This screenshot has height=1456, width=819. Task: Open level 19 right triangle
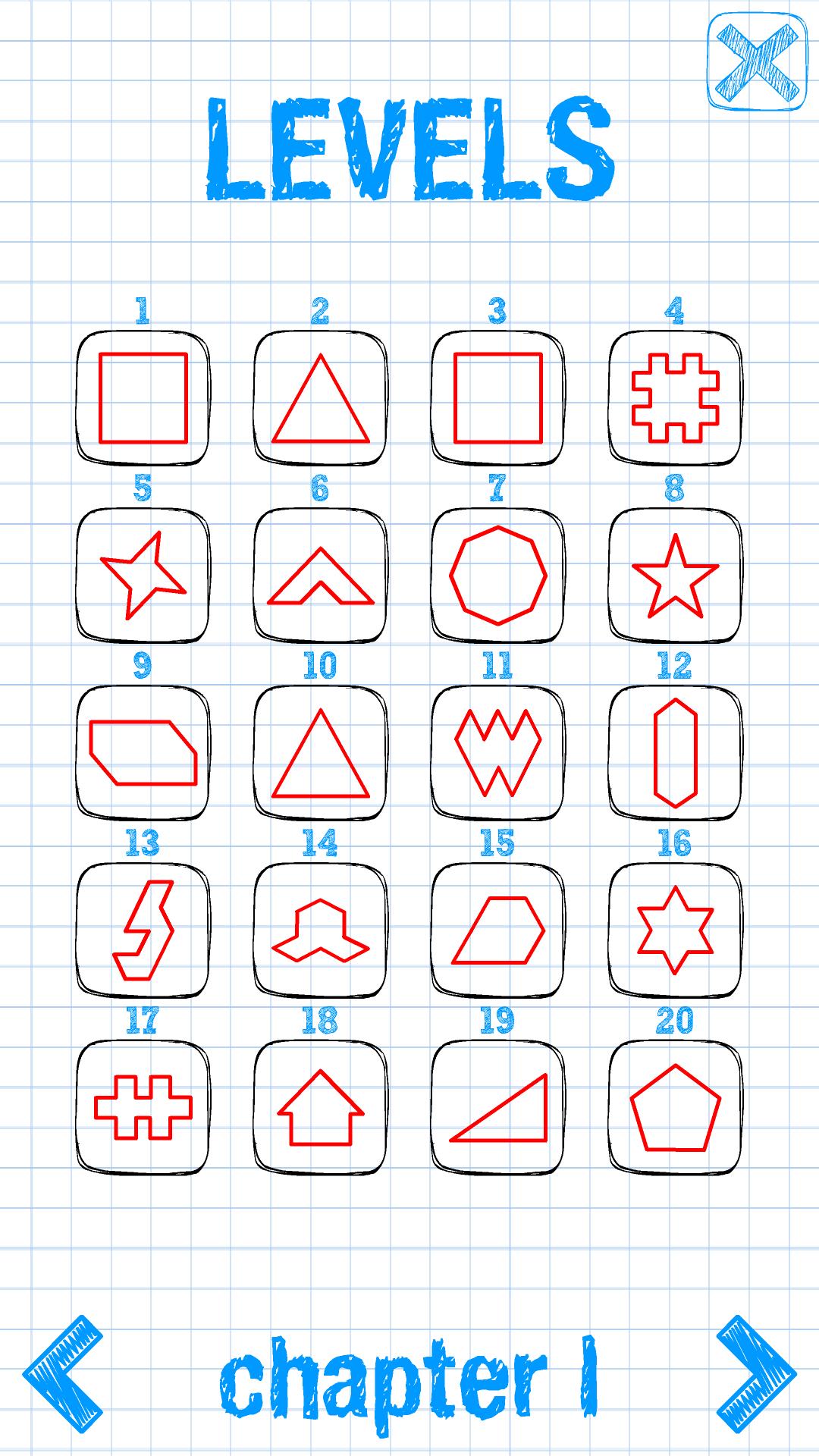[x=497, y=1107]
